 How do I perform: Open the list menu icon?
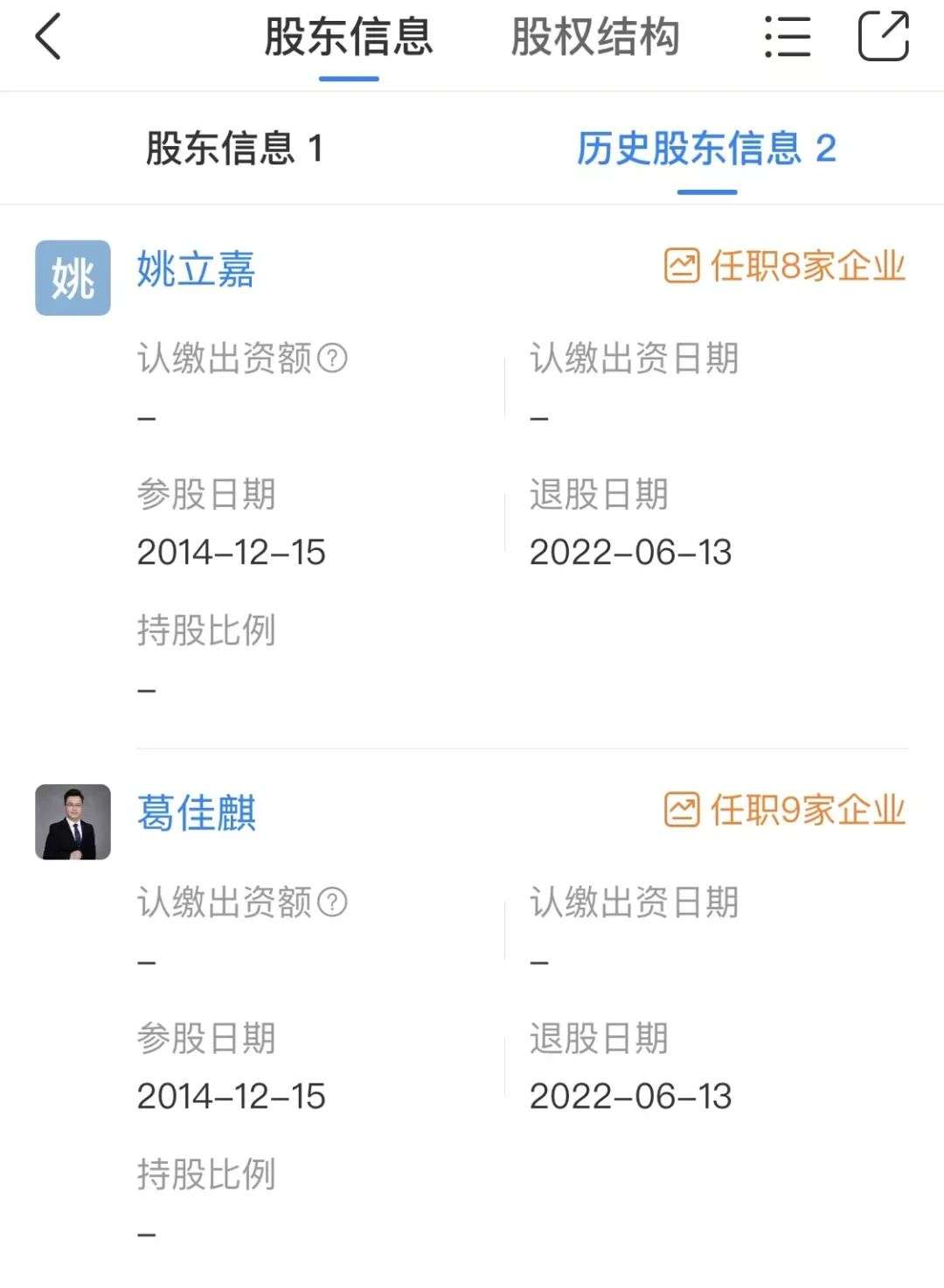click(x=788, y=38)
